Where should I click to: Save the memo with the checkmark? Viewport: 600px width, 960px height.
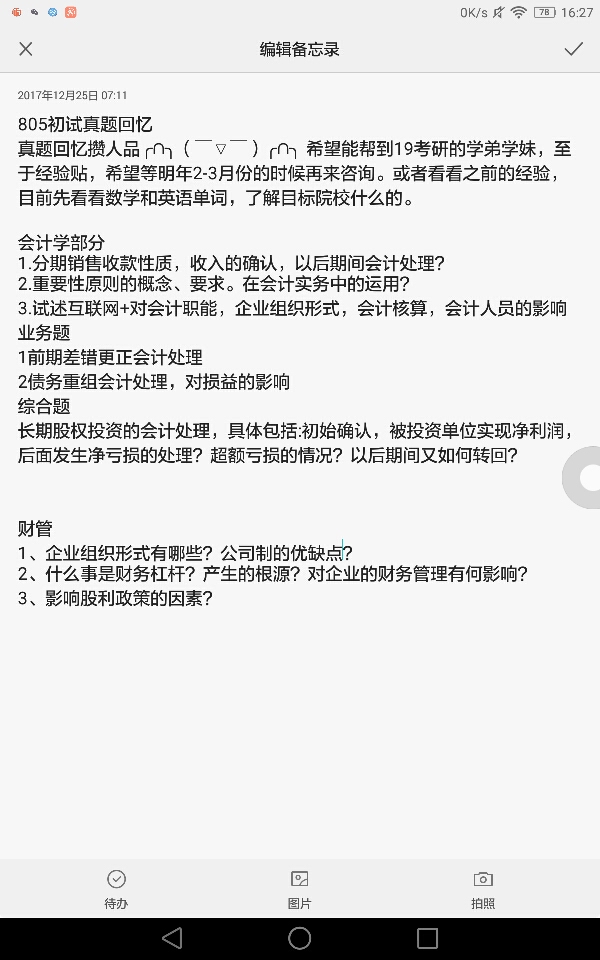click(574, 49)
